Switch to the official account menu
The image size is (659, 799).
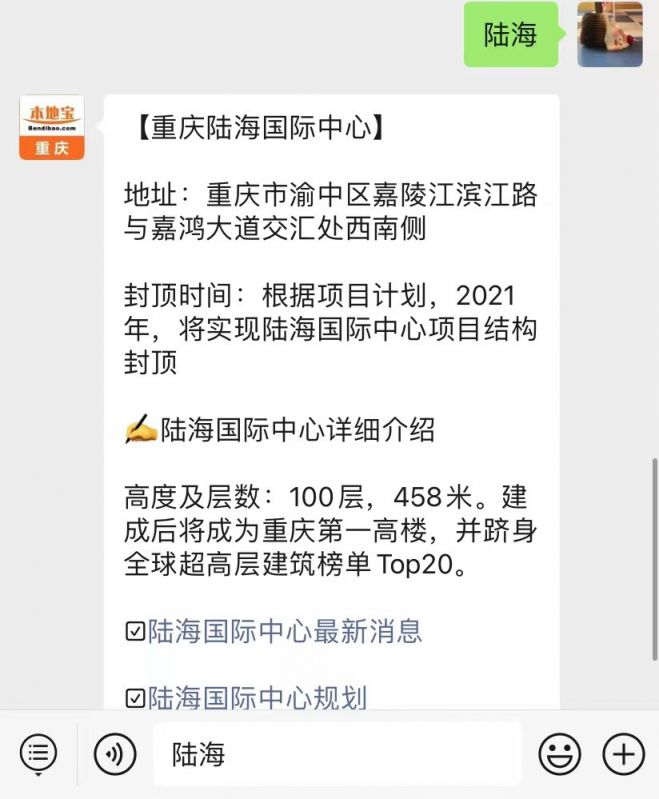click(x=38, y=754)
